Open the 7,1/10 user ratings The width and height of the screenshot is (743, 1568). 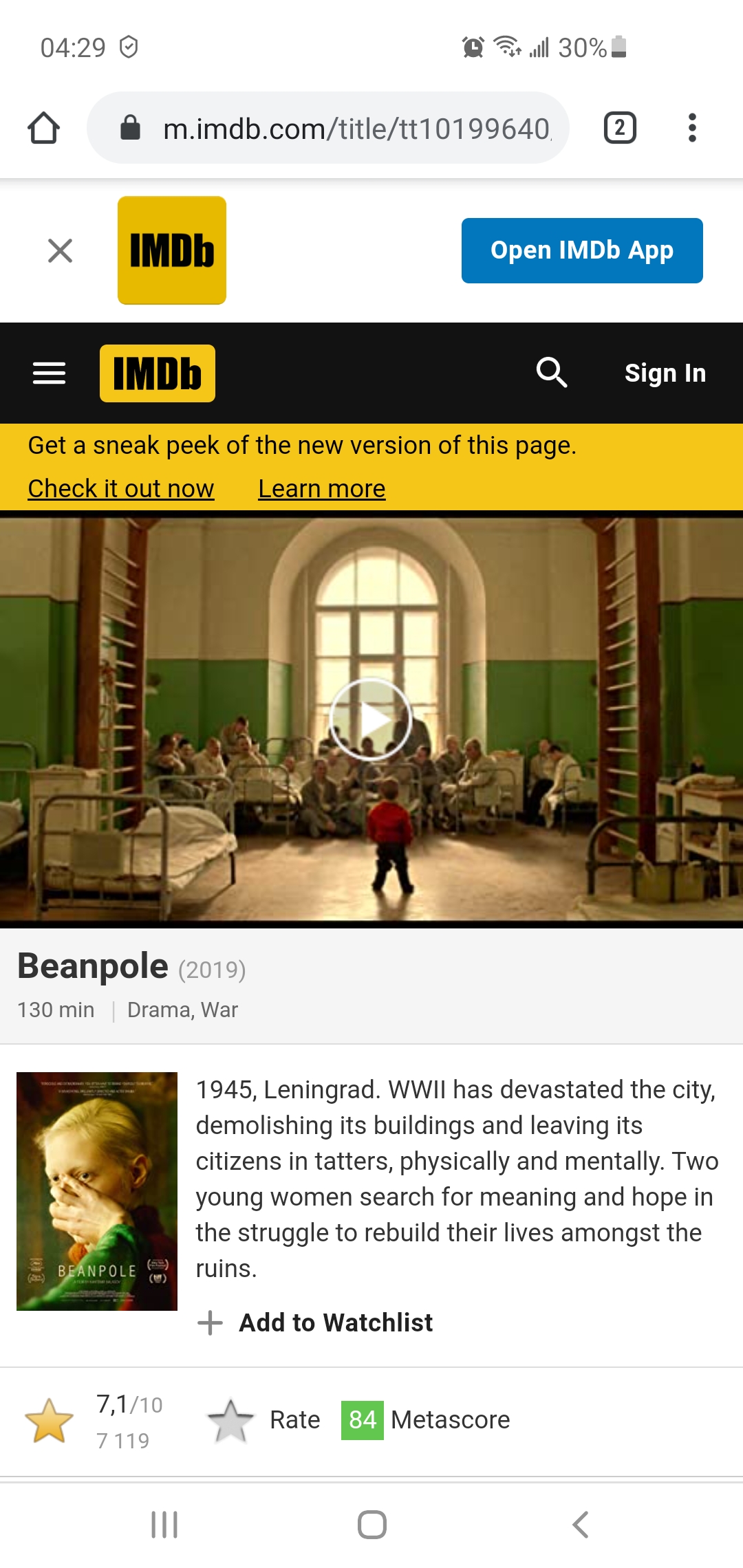pos(94,1421)
